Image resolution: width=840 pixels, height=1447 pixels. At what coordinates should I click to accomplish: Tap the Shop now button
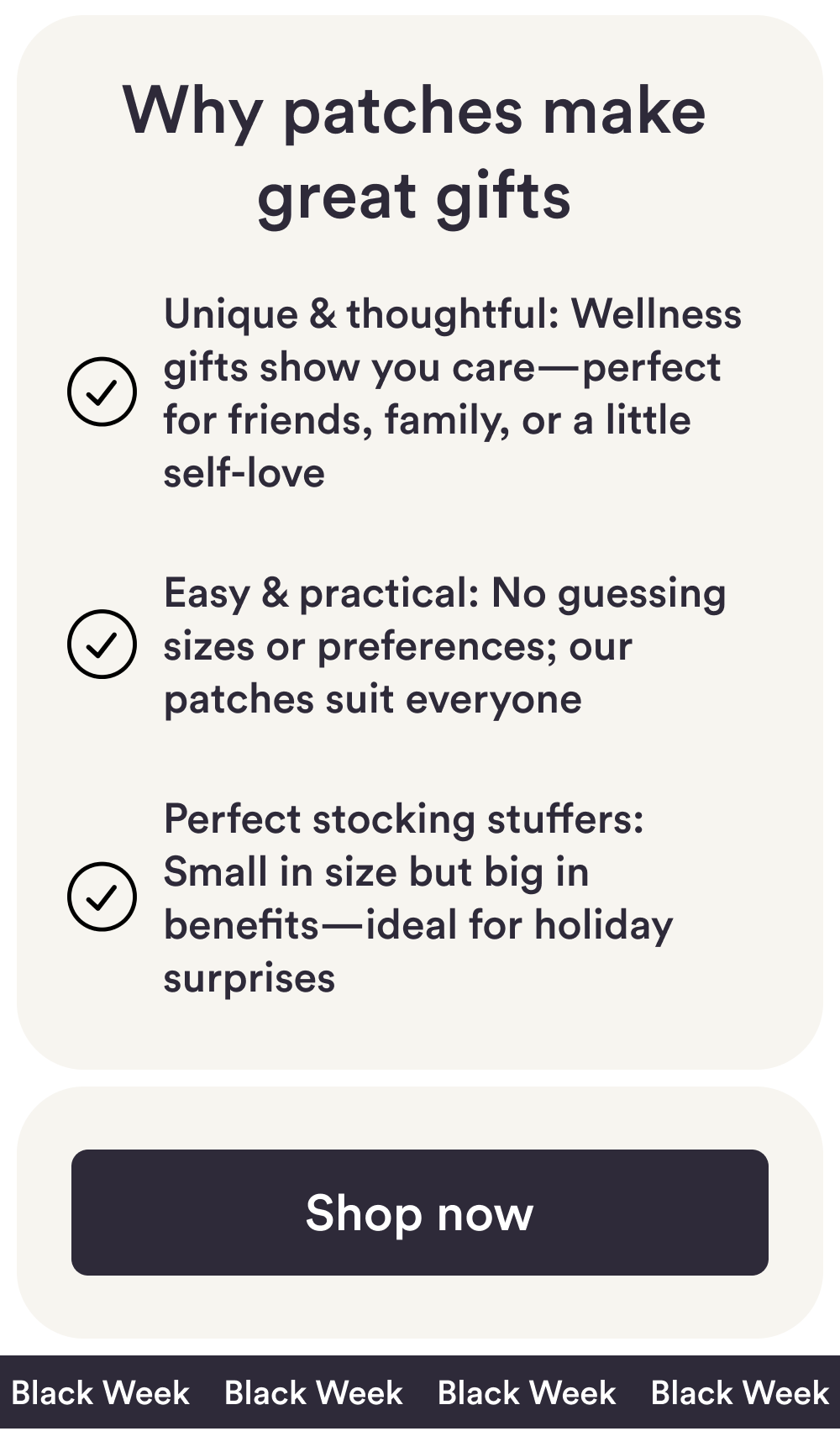(419, 1212)
